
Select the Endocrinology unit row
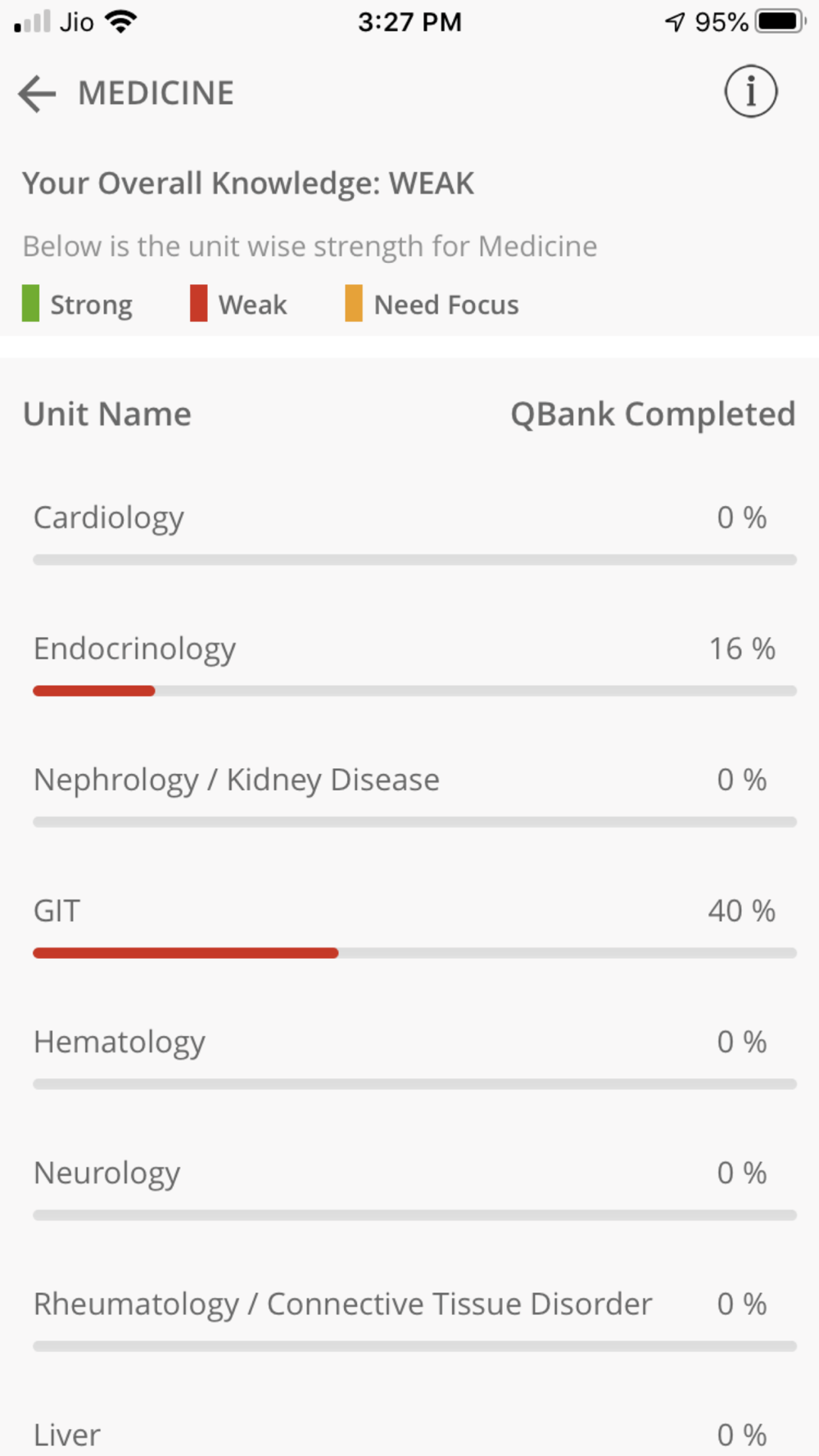tap(414, 664)
